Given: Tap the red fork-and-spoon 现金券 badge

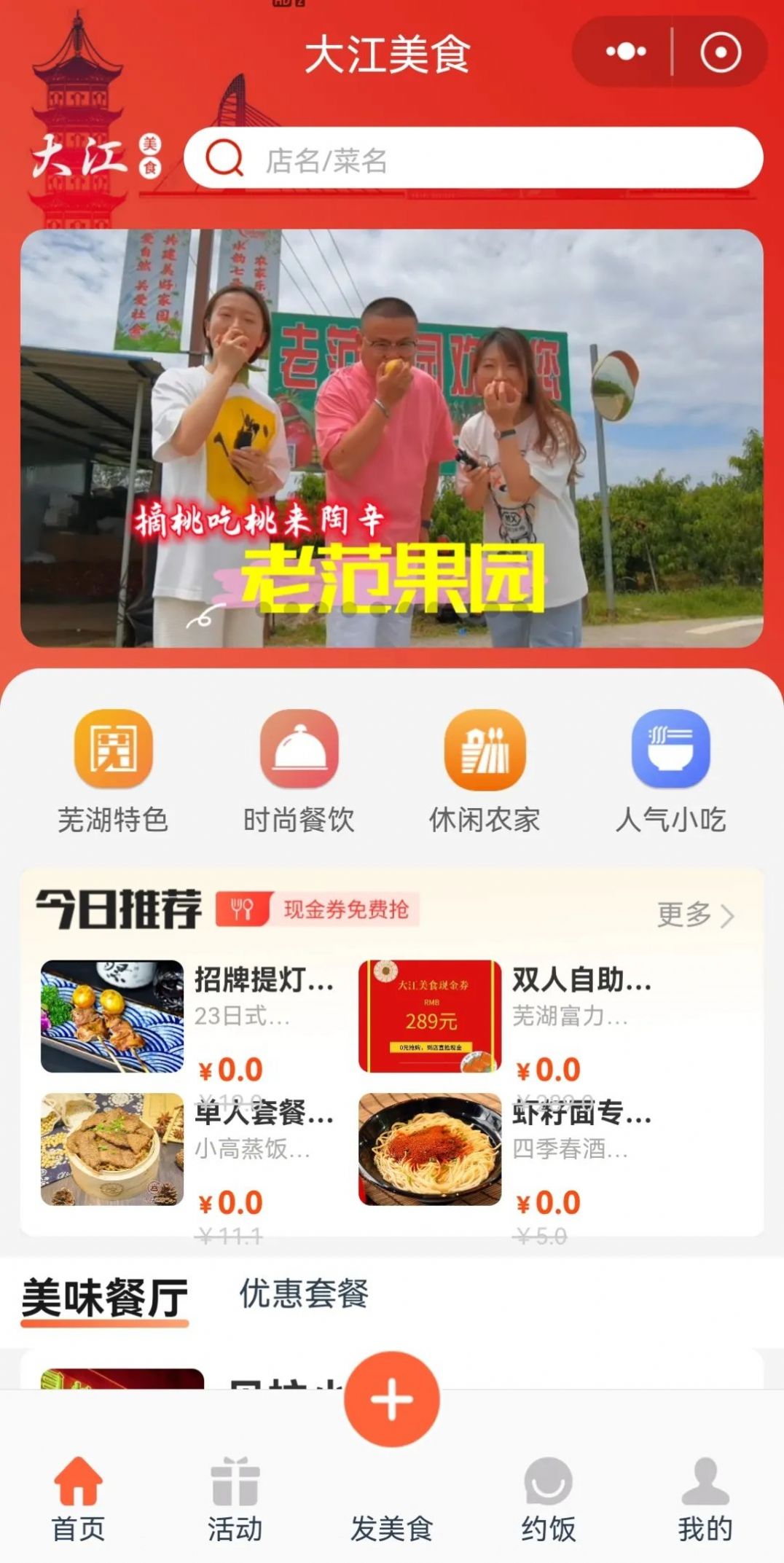Looking at the screenshot, I should tap(240, 907).
